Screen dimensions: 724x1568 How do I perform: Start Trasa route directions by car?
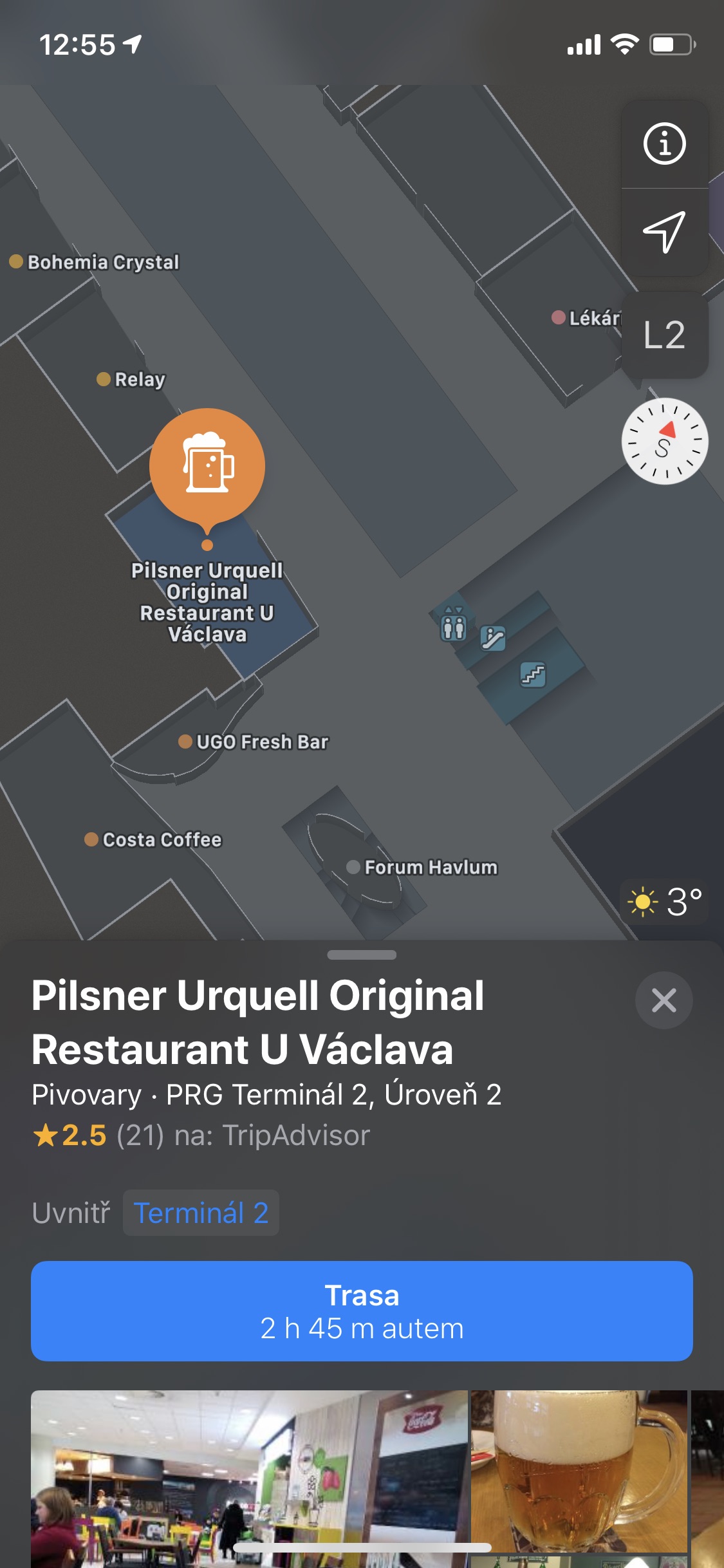(362, 1311)
